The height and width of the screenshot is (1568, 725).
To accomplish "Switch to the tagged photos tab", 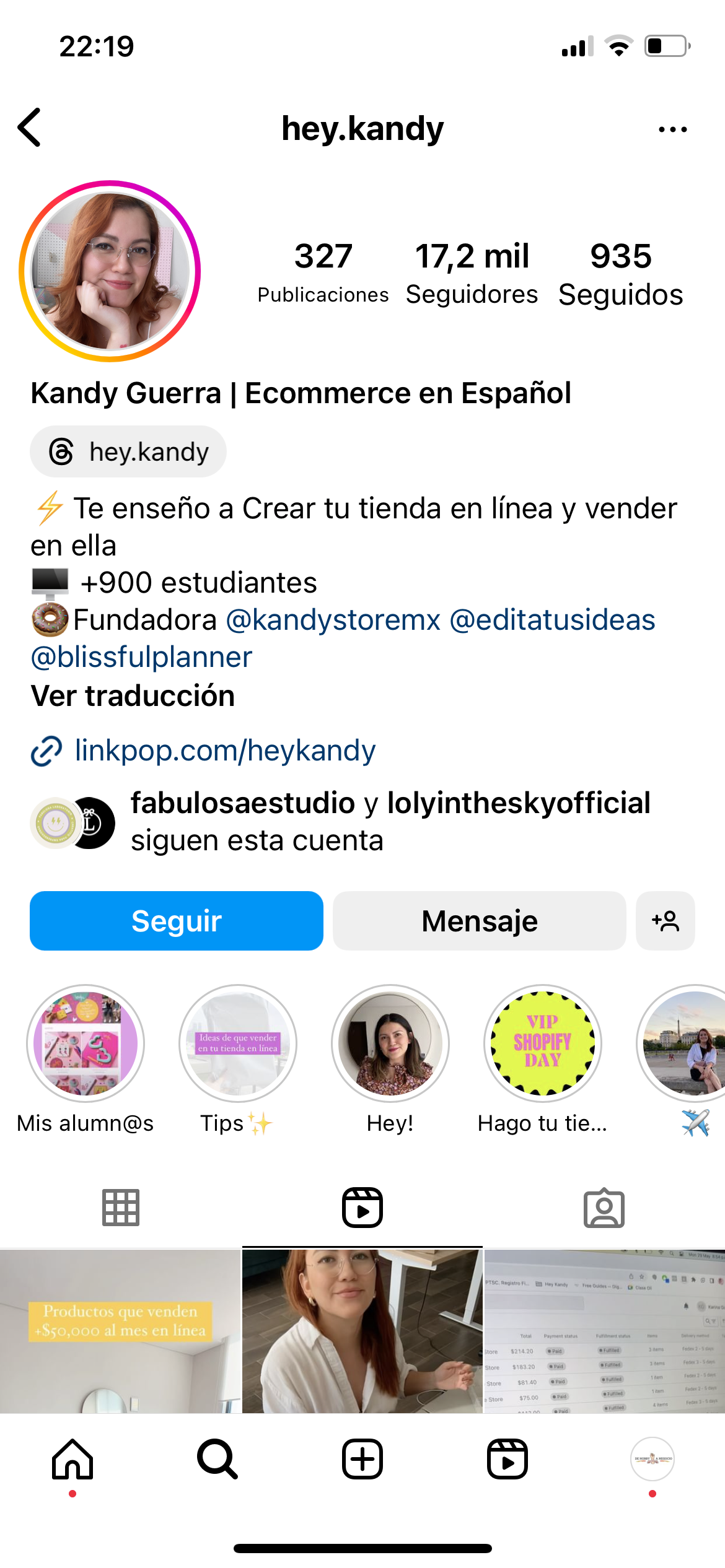I will [x=604, y=1208].
